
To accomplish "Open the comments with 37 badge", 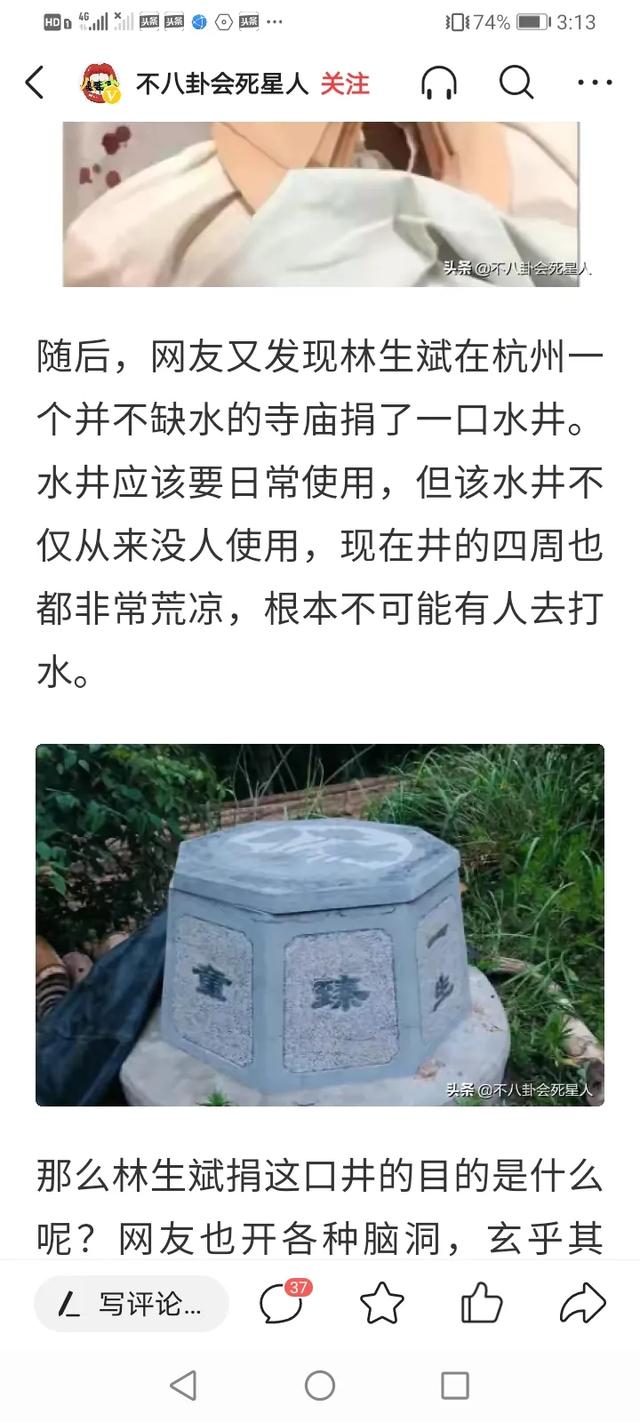I will pos(281,1303).
